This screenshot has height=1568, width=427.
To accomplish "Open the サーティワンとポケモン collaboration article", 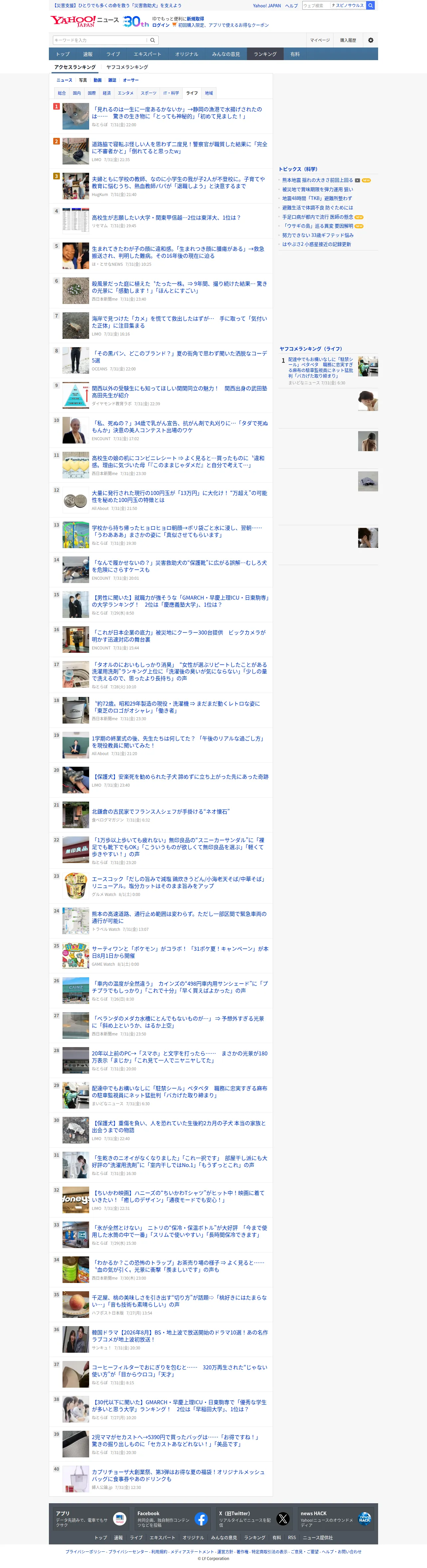I will [x=180, y=952].
